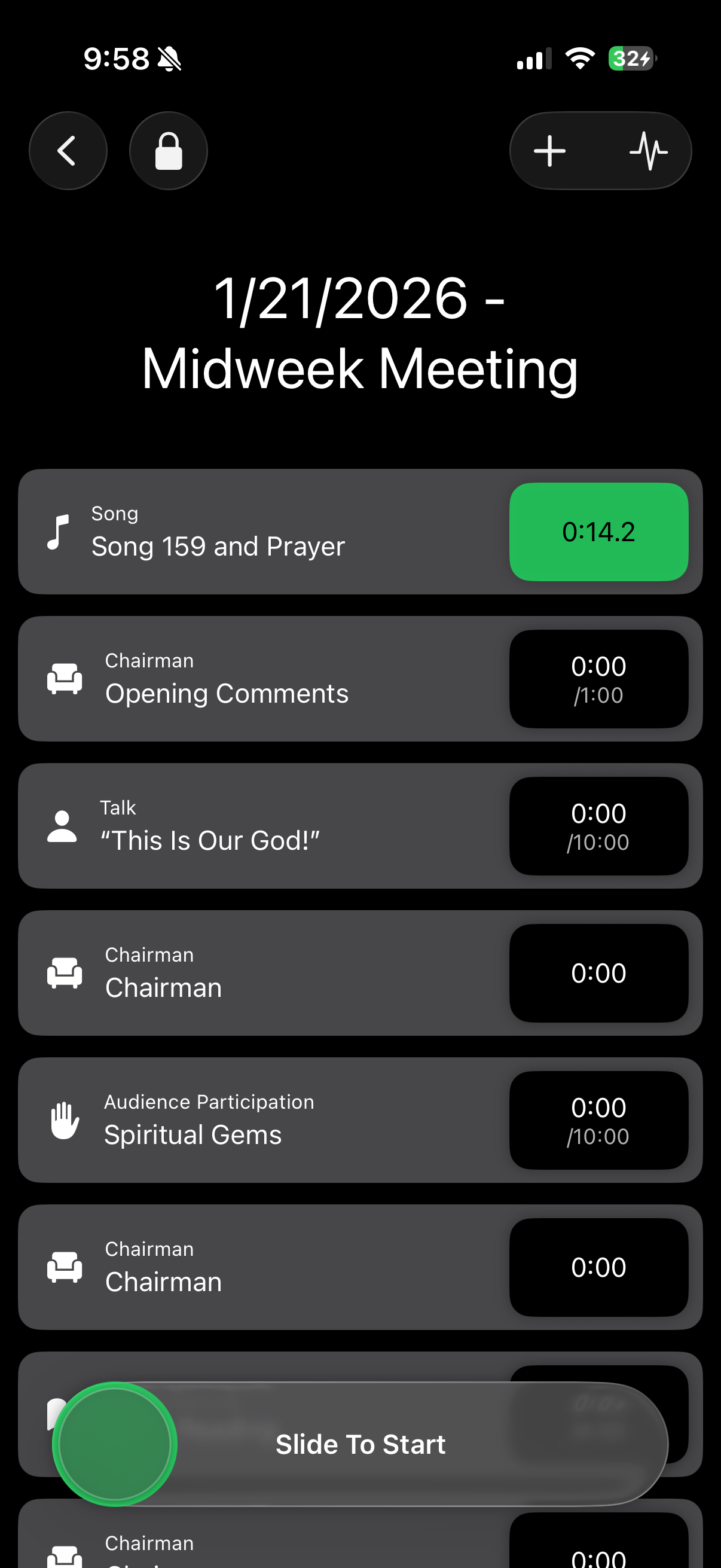The image size is (721, 1568).
Task: Tap the plus icon to add item
Action: point(548,150)
